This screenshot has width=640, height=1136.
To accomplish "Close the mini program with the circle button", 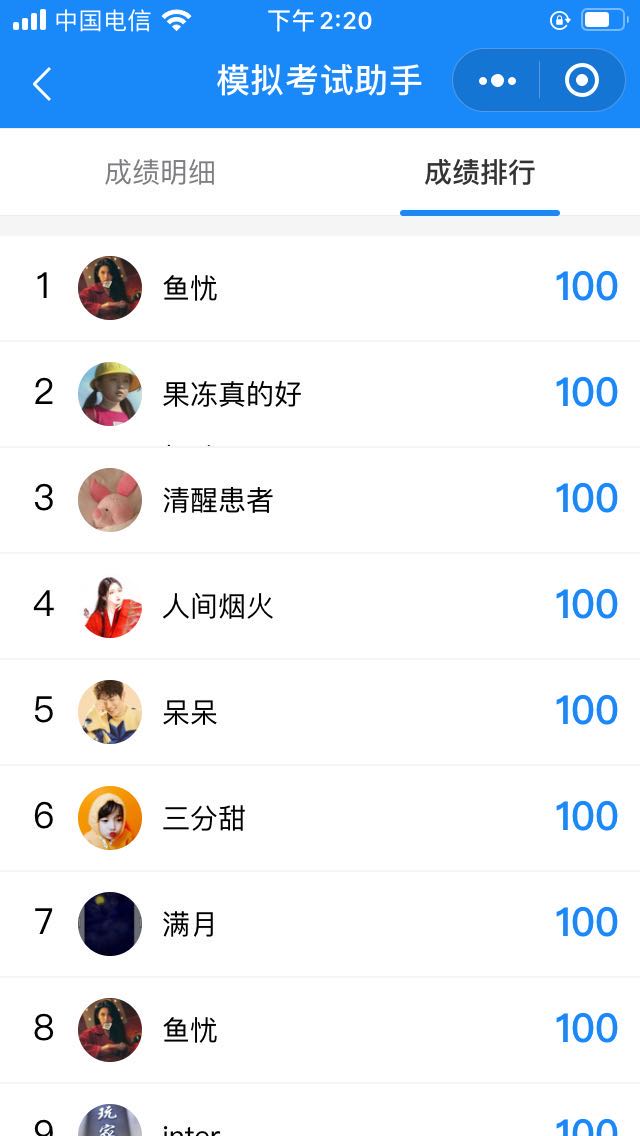I will tap(582, 81).
